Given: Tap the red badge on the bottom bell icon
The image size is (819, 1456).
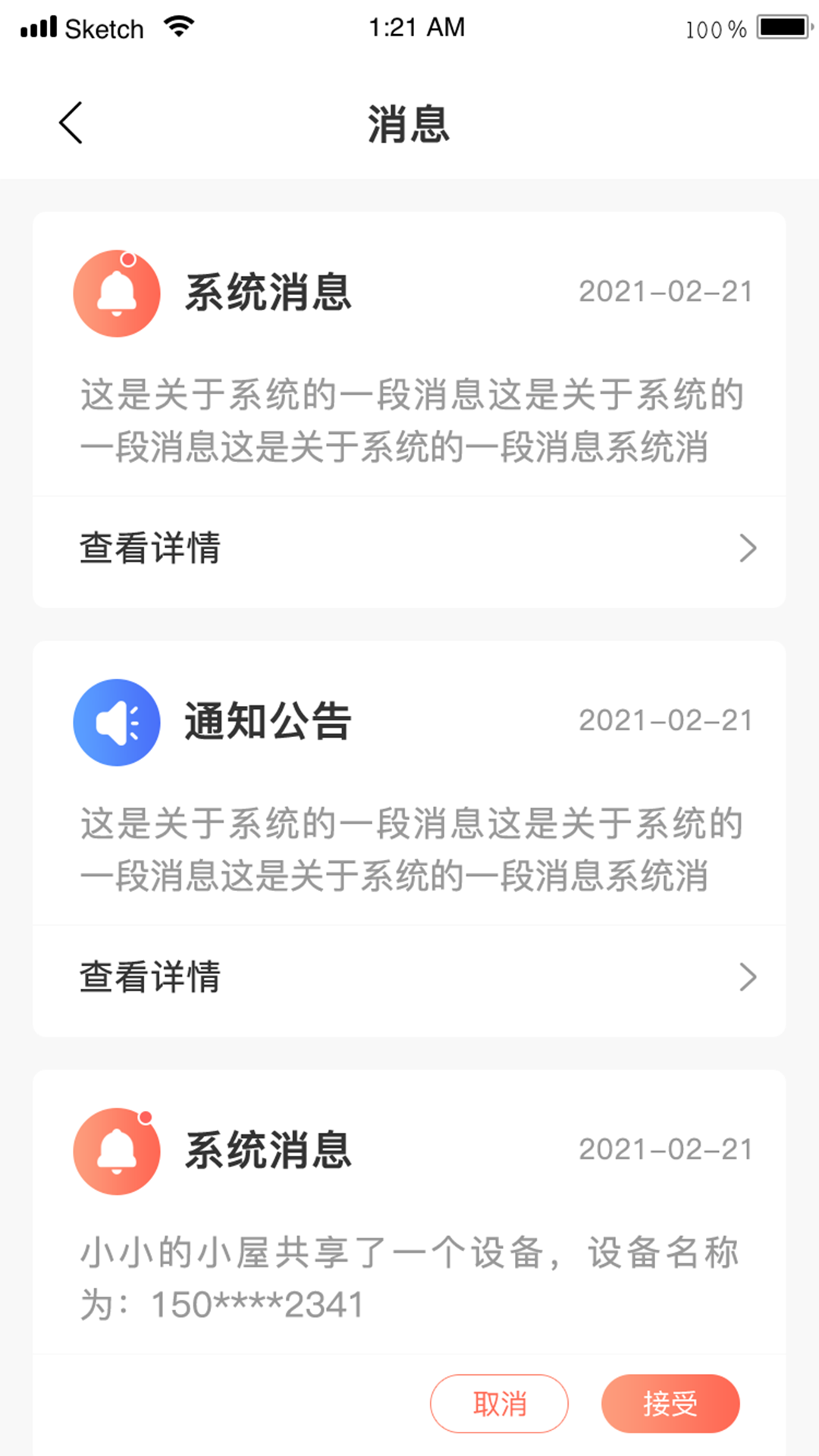Looking at the screenshot, I should 146,1118.
